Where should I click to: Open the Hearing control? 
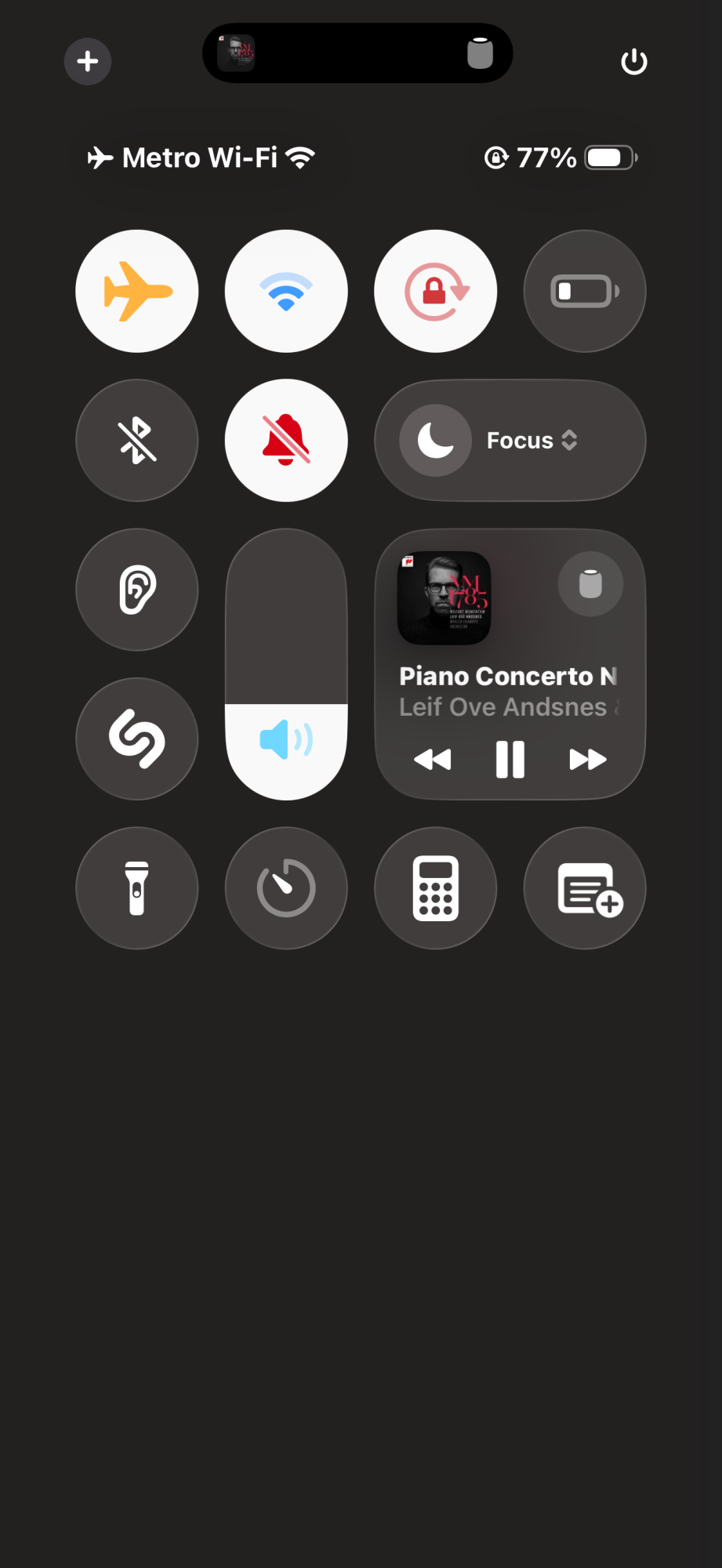point(137,590)
